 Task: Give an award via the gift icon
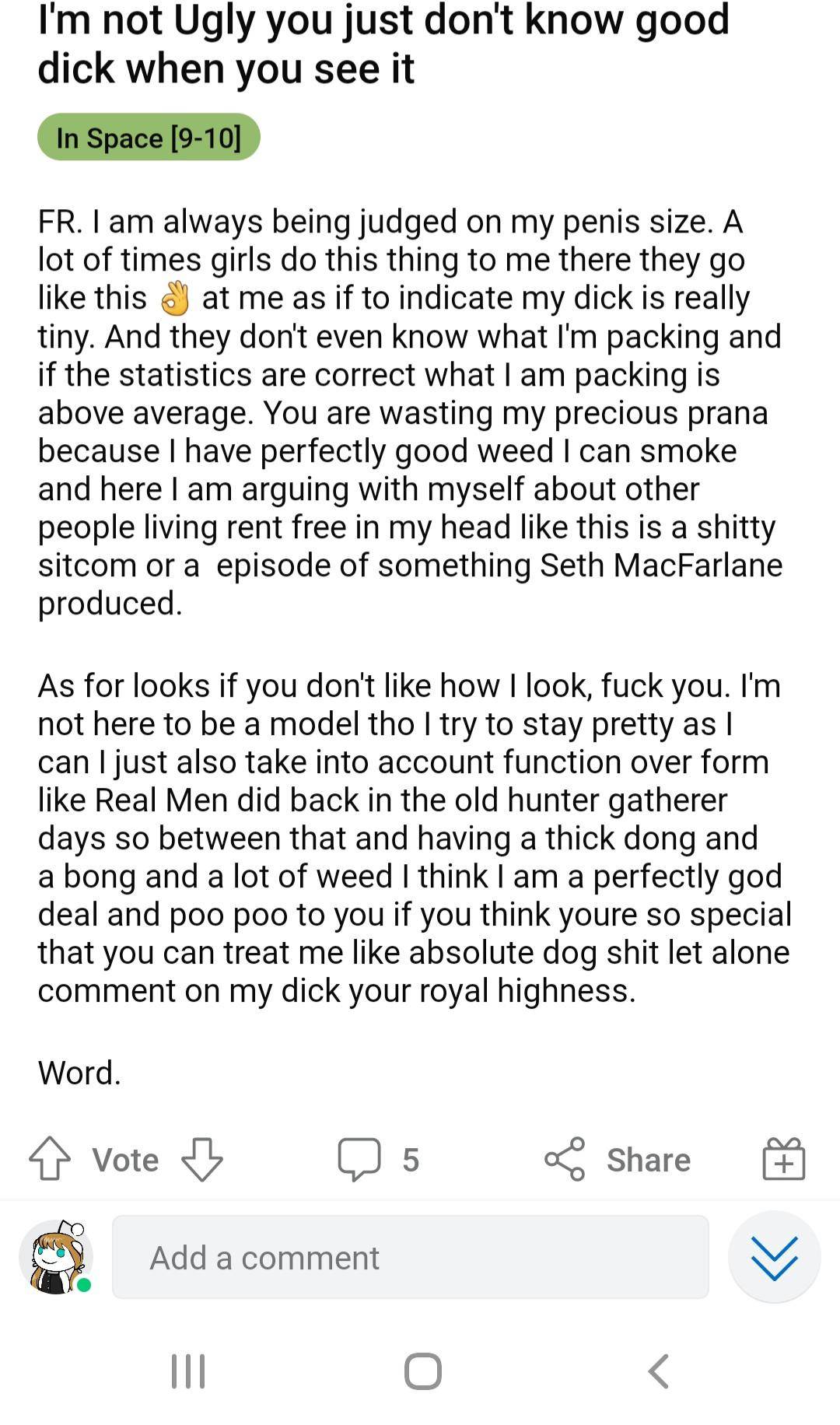[783, 1159]
